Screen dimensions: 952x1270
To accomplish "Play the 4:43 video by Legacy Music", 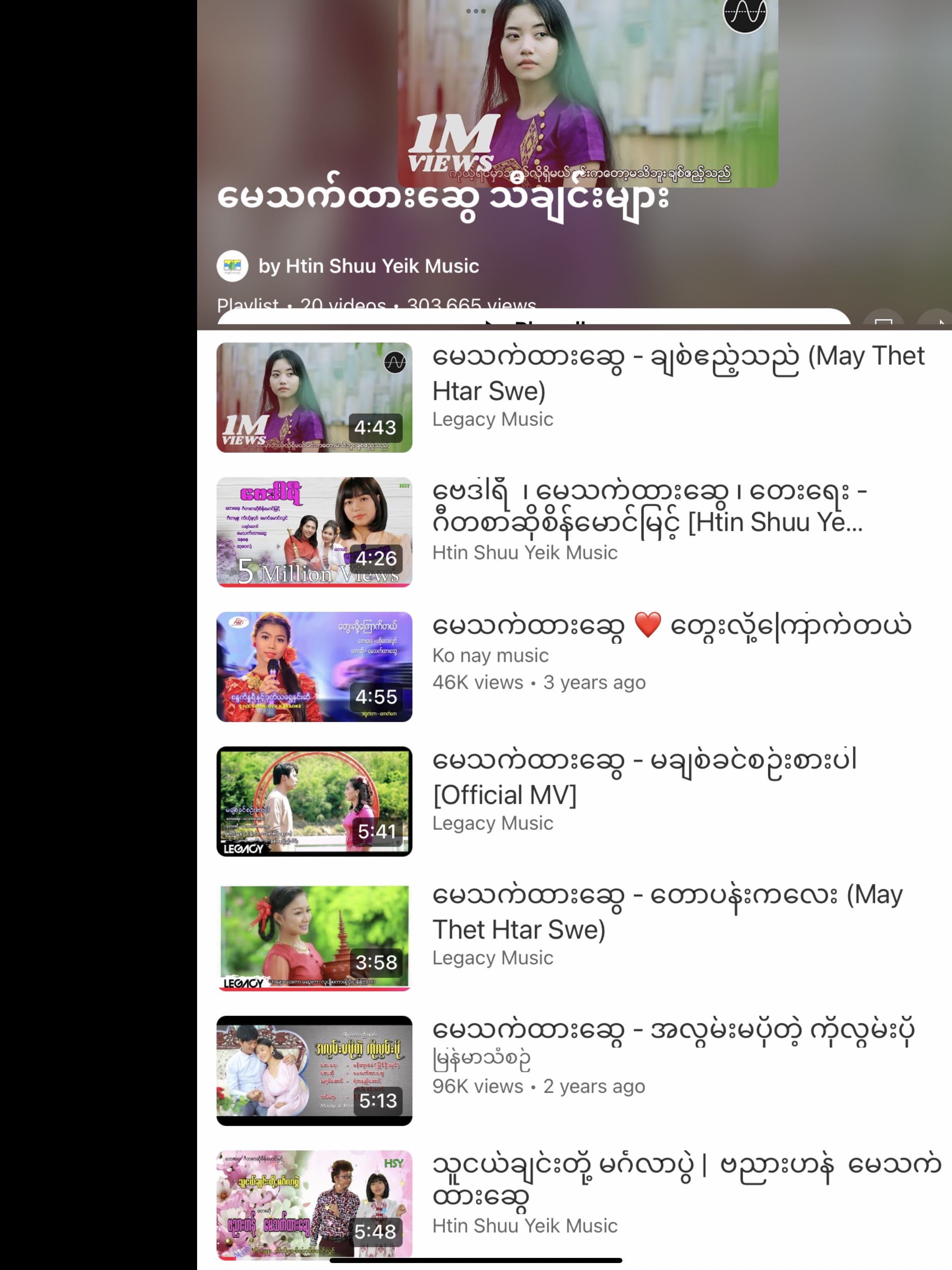I will [x=314, y=397].
